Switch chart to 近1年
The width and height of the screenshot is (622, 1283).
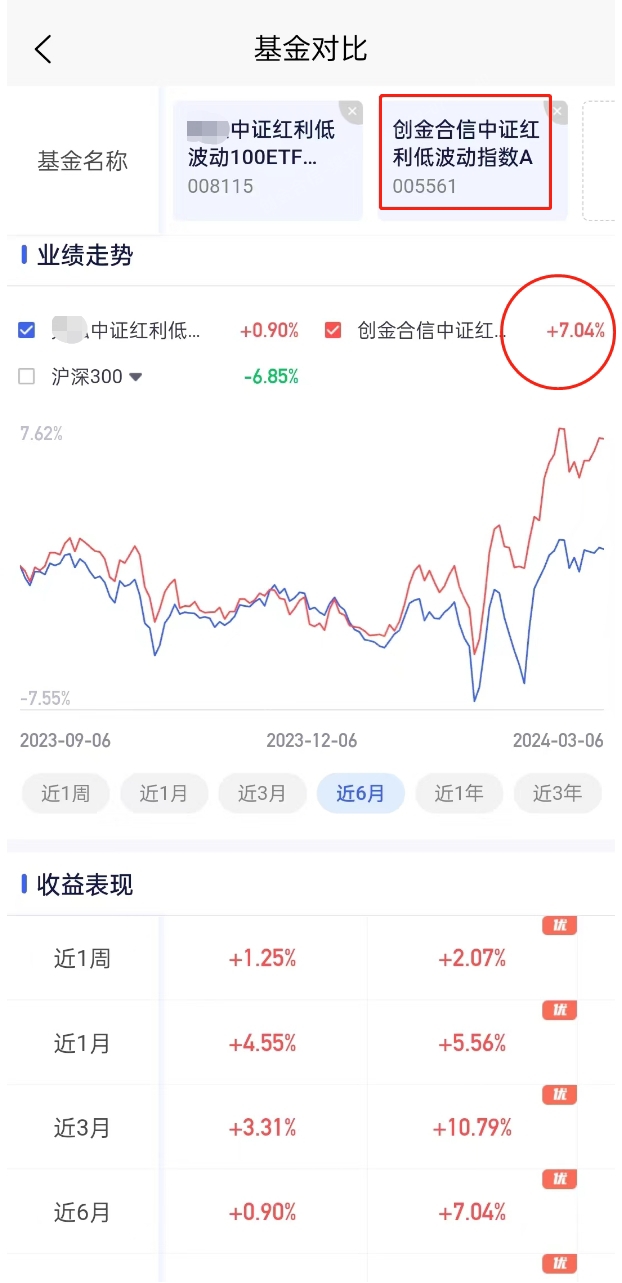(x=459, y=794)
